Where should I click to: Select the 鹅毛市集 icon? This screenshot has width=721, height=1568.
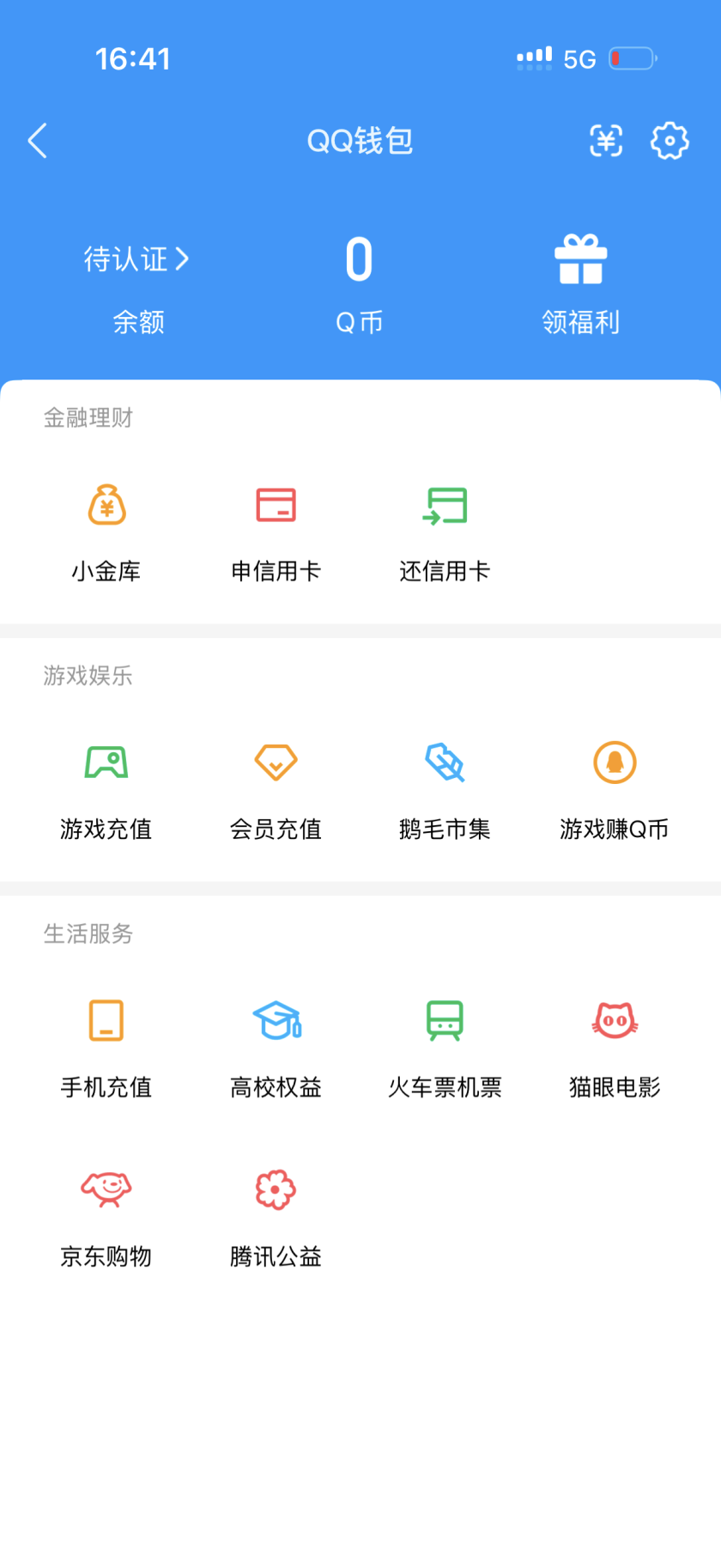pos(445,763)
